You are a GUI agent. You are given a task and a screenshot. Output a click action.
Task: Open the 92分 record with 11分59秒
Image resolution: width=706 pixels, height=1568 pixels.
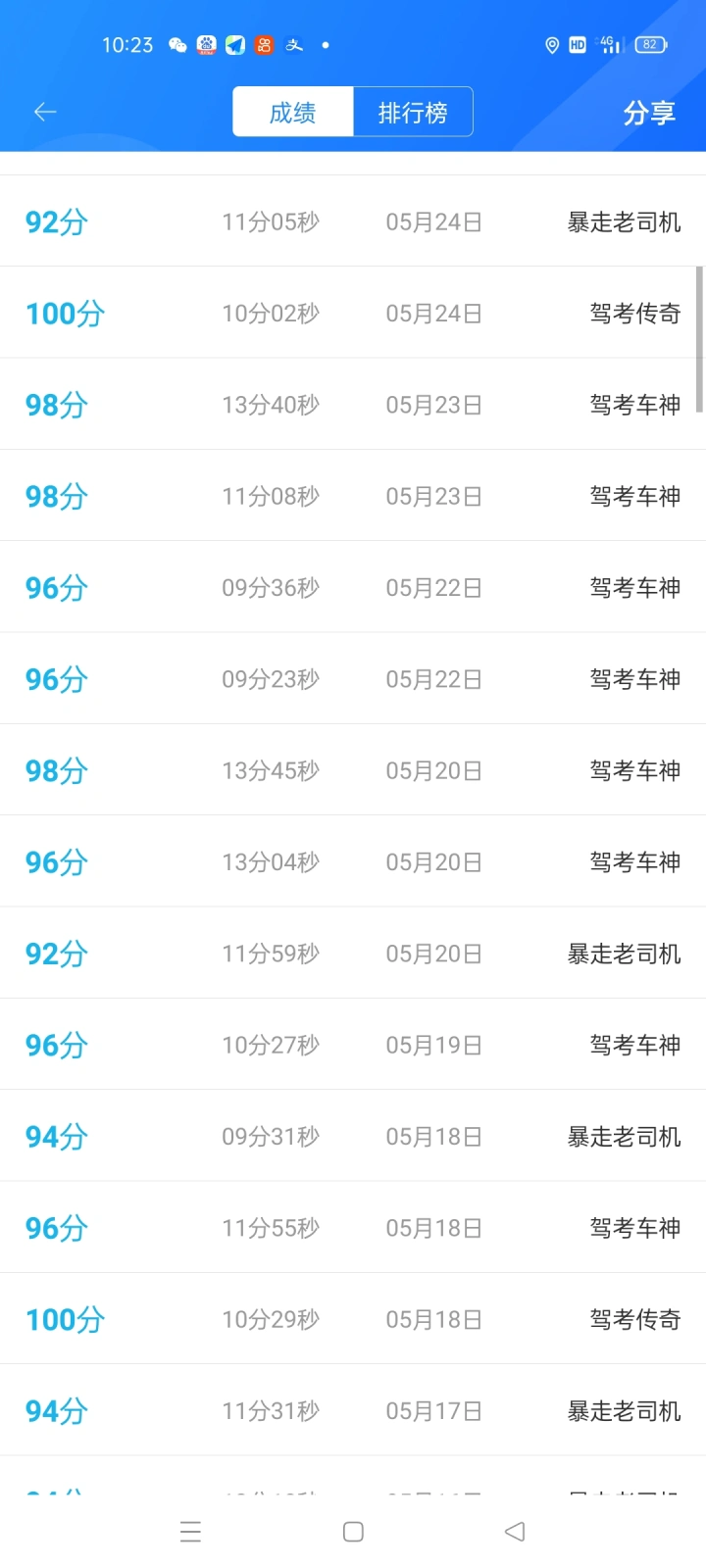(353, 953)
